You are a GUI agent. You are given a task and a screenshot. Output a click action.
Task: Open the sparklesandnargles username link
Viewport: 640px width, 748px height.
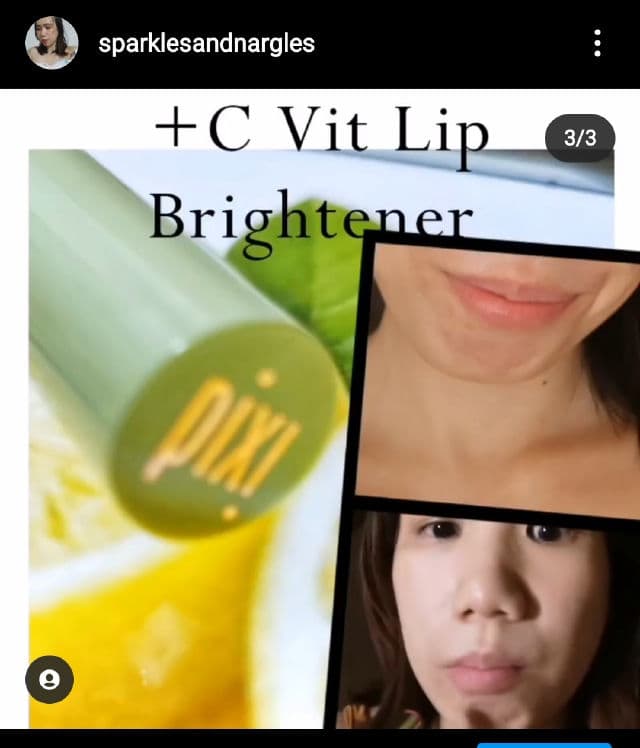click(207, 43)
